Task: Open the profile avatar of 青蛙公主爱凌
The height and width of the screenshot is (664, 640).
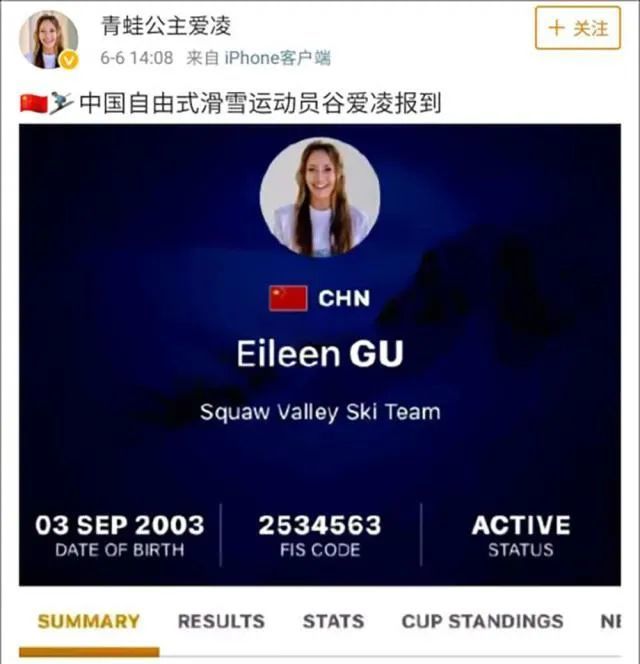Action: click(48, 39)
